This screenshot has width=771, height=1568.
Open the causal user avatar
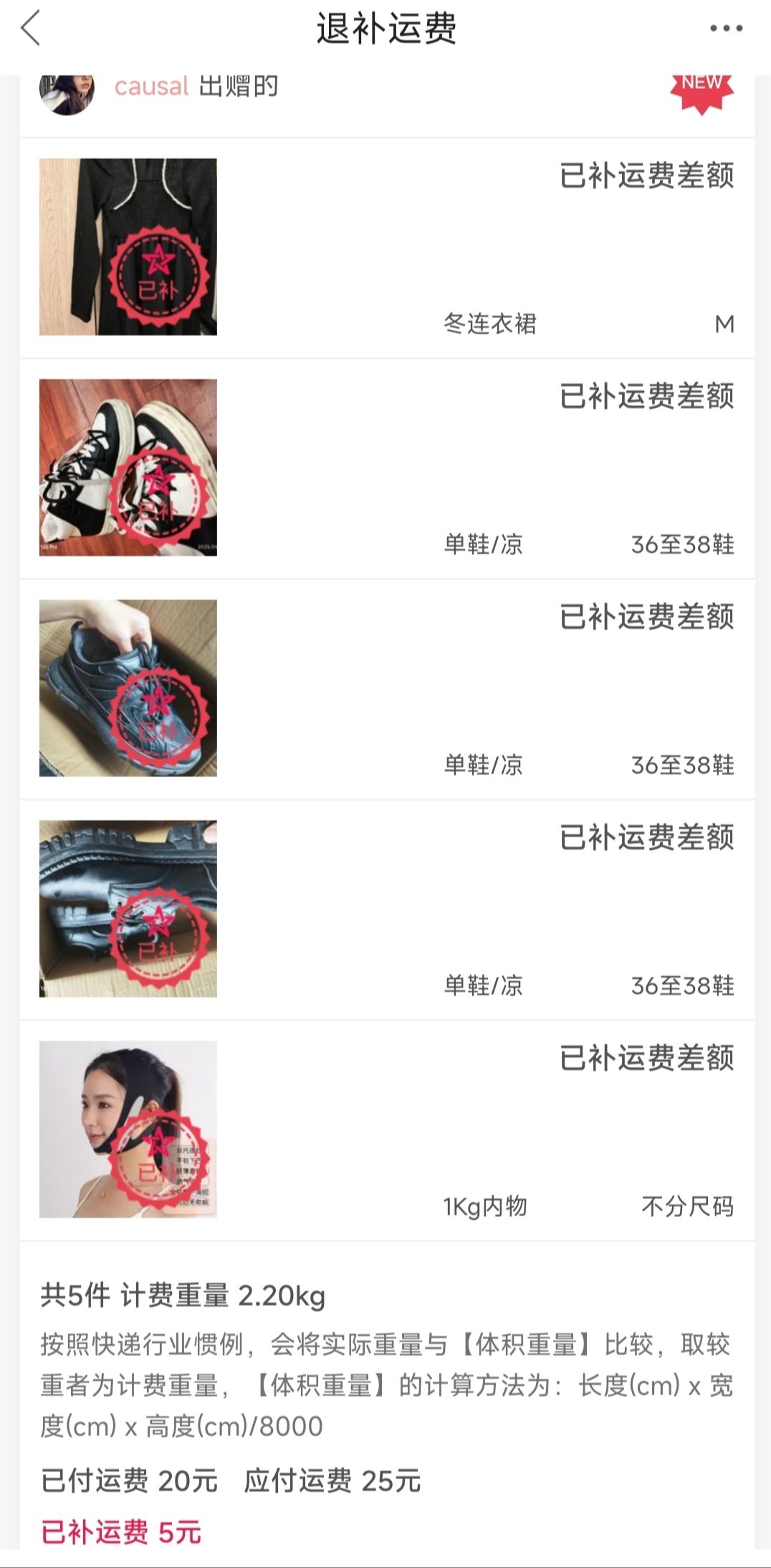click(67, 92)
